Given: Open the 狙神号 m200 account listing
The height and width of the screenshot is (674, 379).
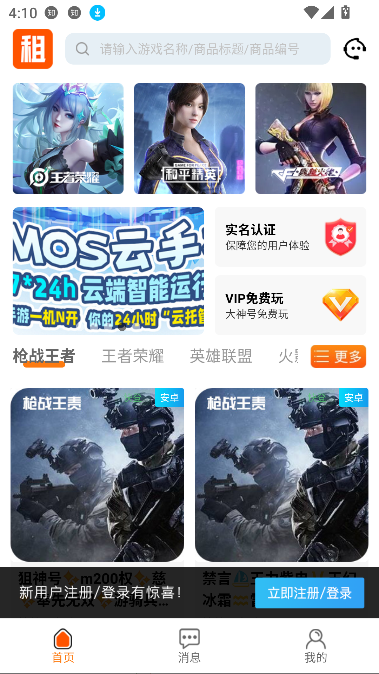Looking at the screenshot, I should click(97, 477).
